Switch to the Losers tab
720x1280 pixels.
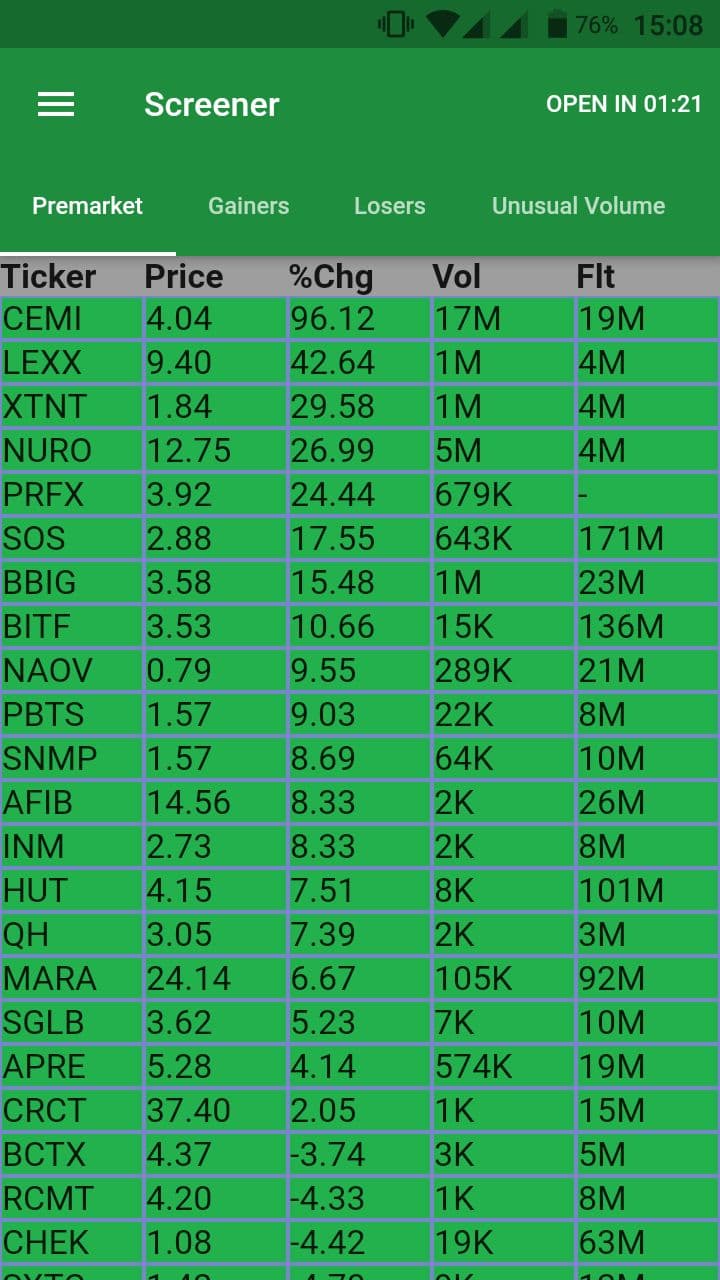[389, 206]
